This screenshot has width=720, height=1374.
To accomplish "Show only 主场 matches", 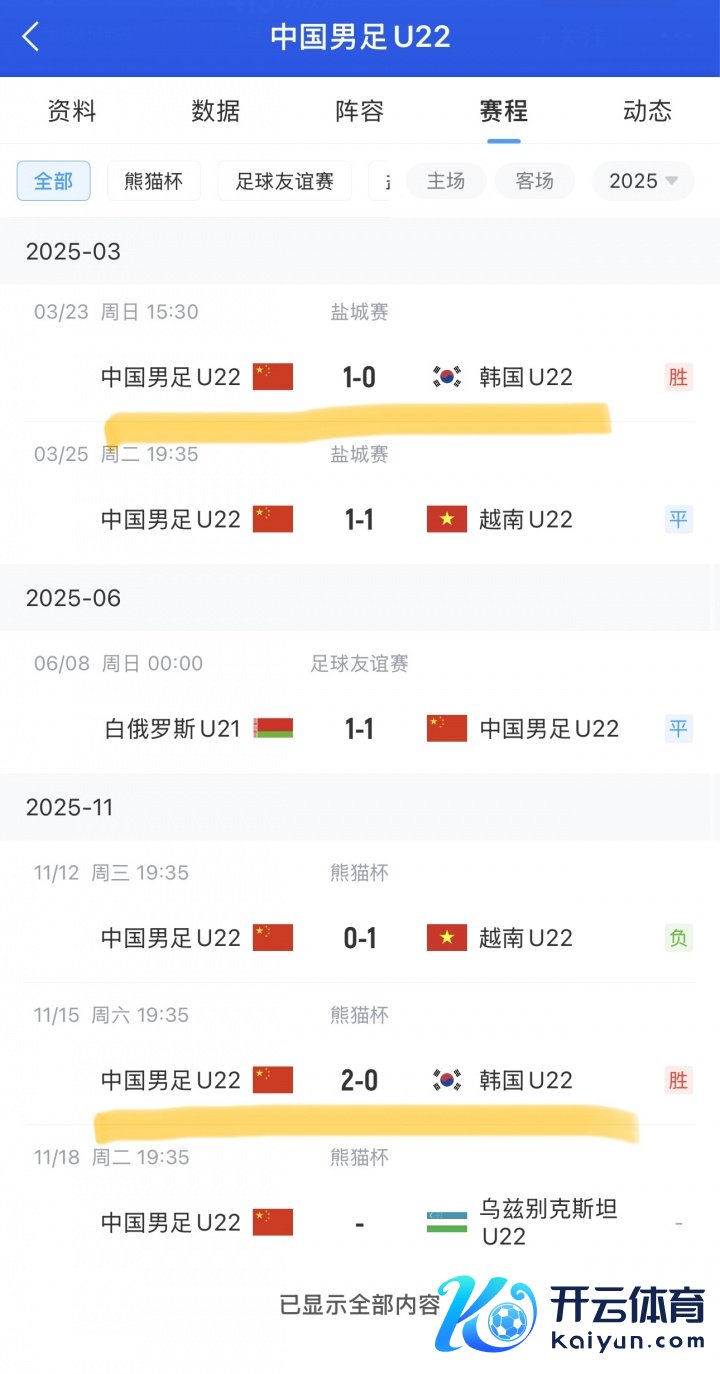I will [x=446, y=181].
